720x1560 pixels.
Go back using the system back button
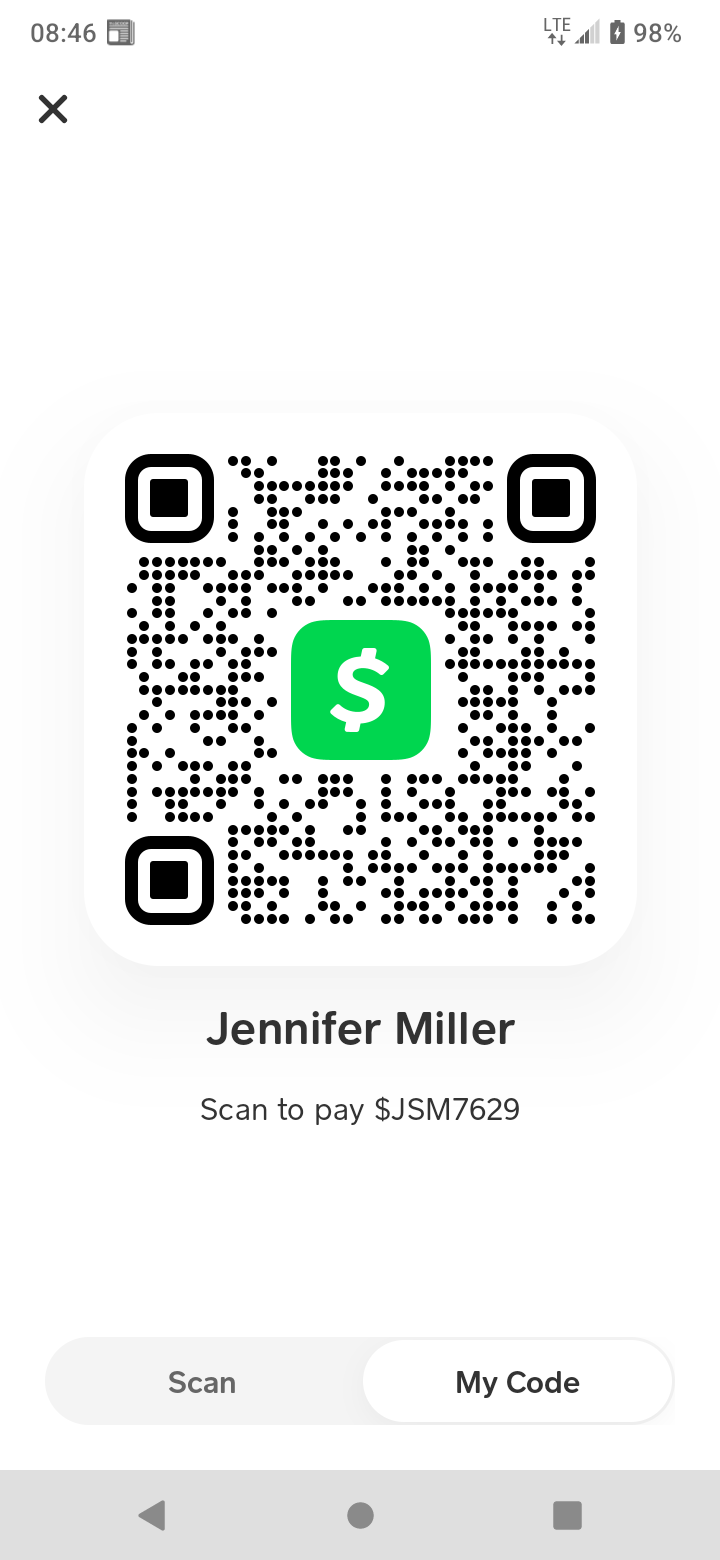coord(152,1516)
